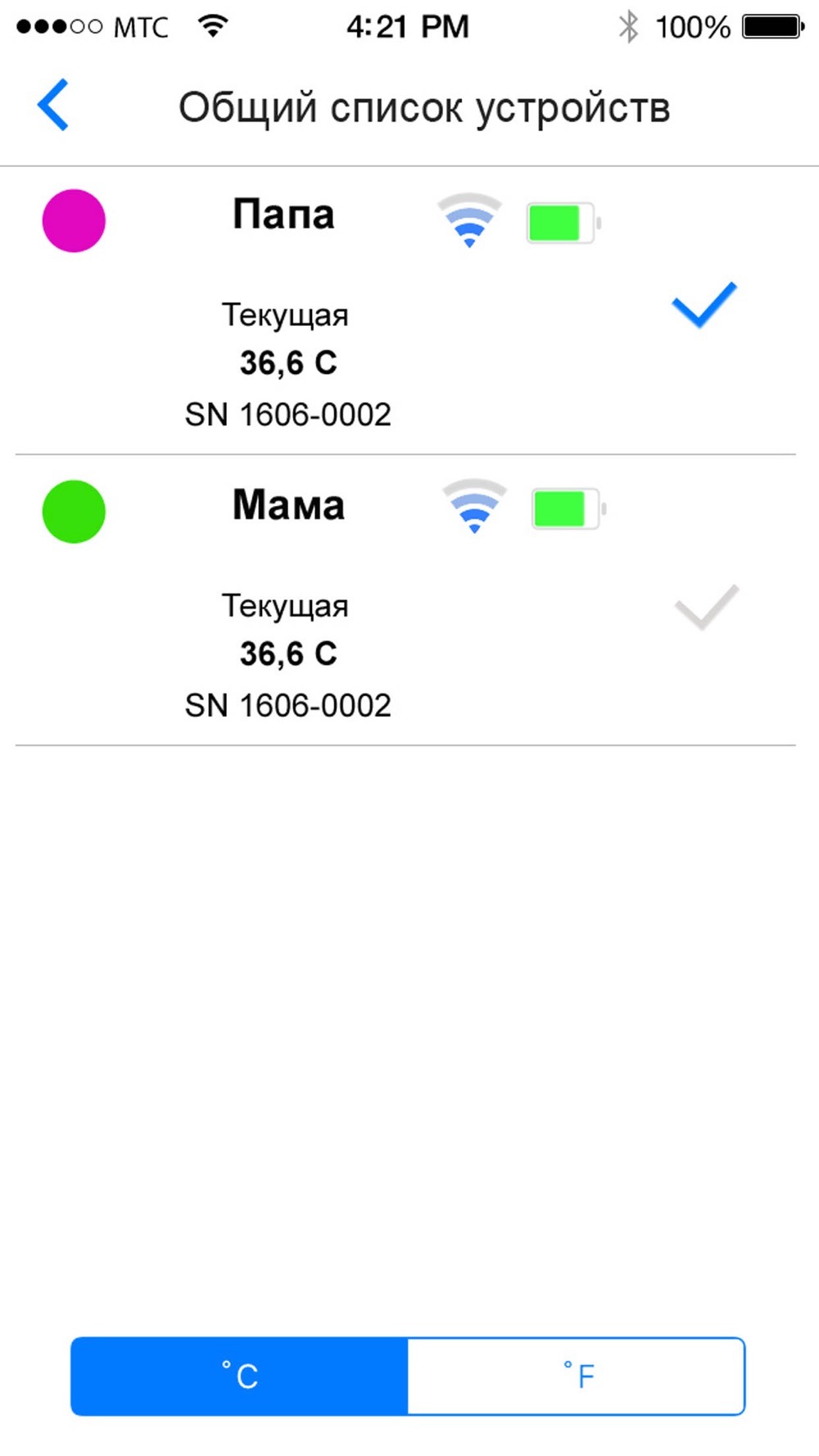The image size is (819, 1456).
Task: Open the Мама device row
Action: [x=406, y=600]
